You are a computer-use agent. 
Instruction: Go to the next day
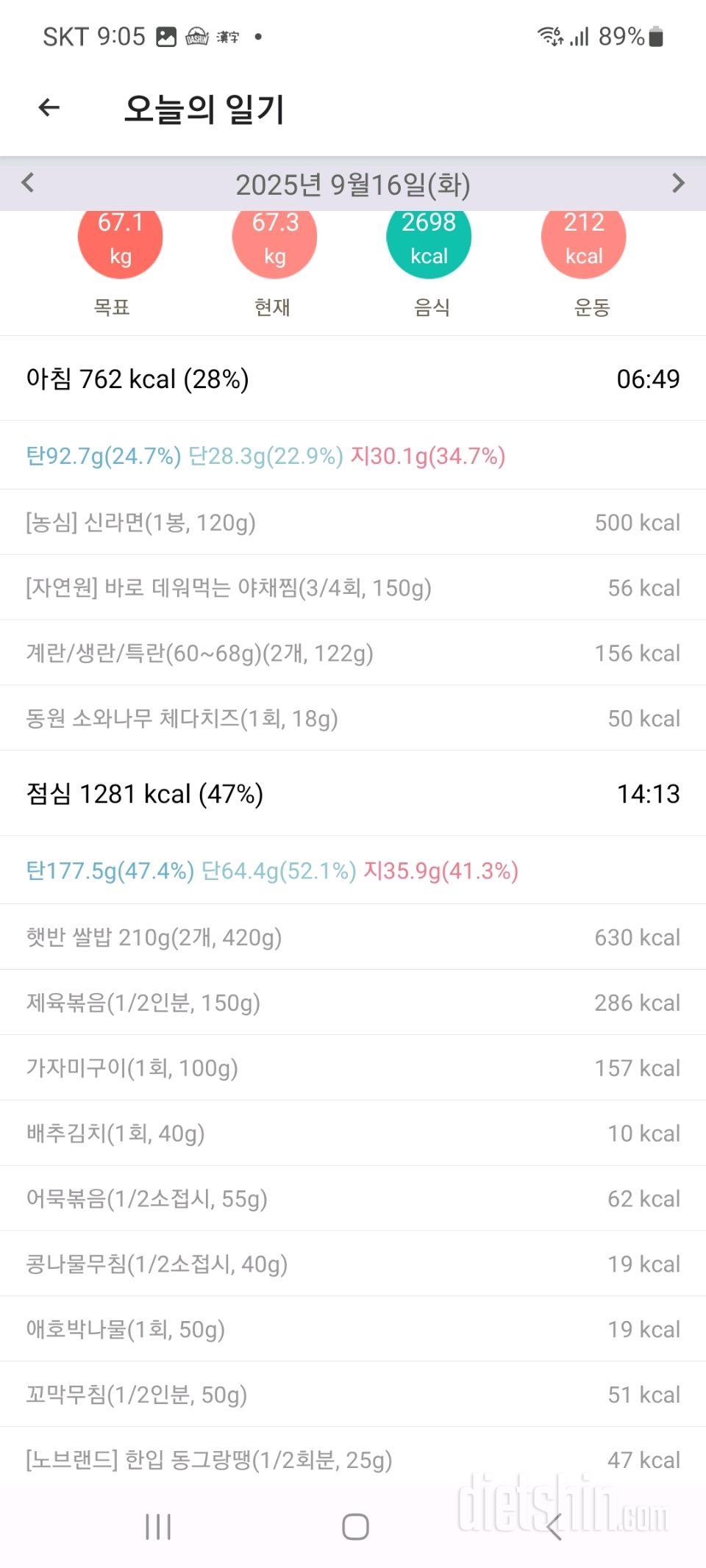point(678,182)
